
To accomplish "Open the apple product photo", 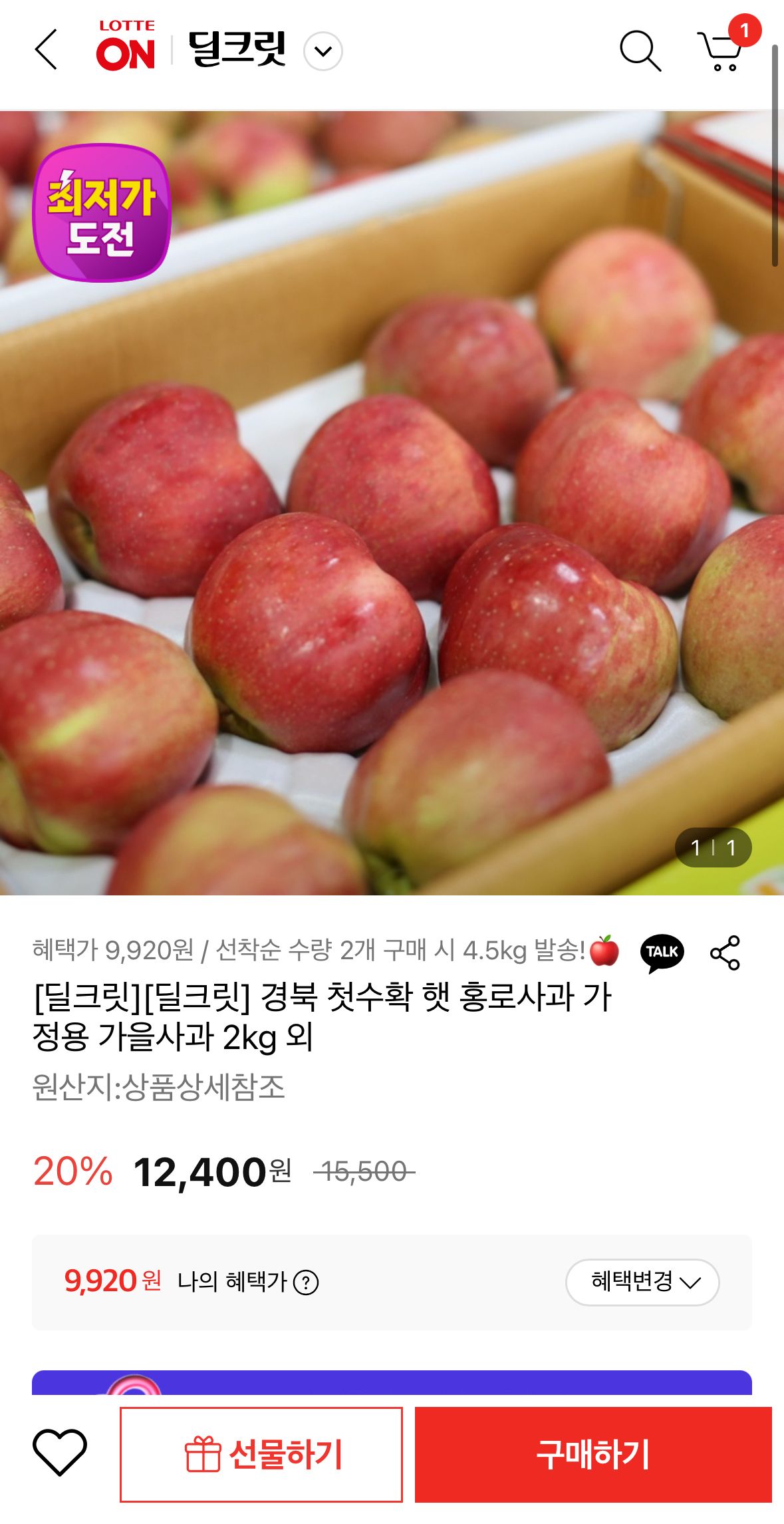I will point(392,532).
